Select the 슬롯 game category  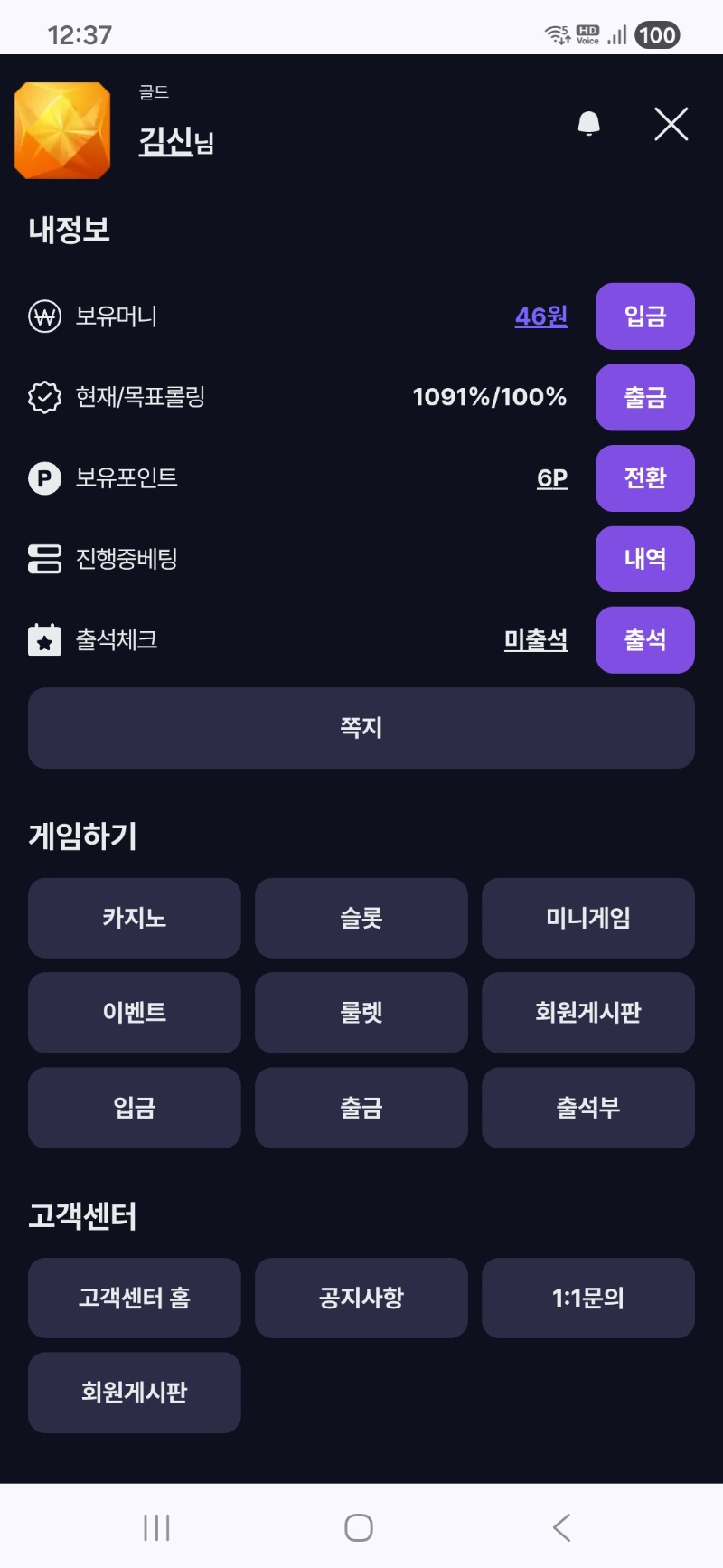(x=361, y=918)
